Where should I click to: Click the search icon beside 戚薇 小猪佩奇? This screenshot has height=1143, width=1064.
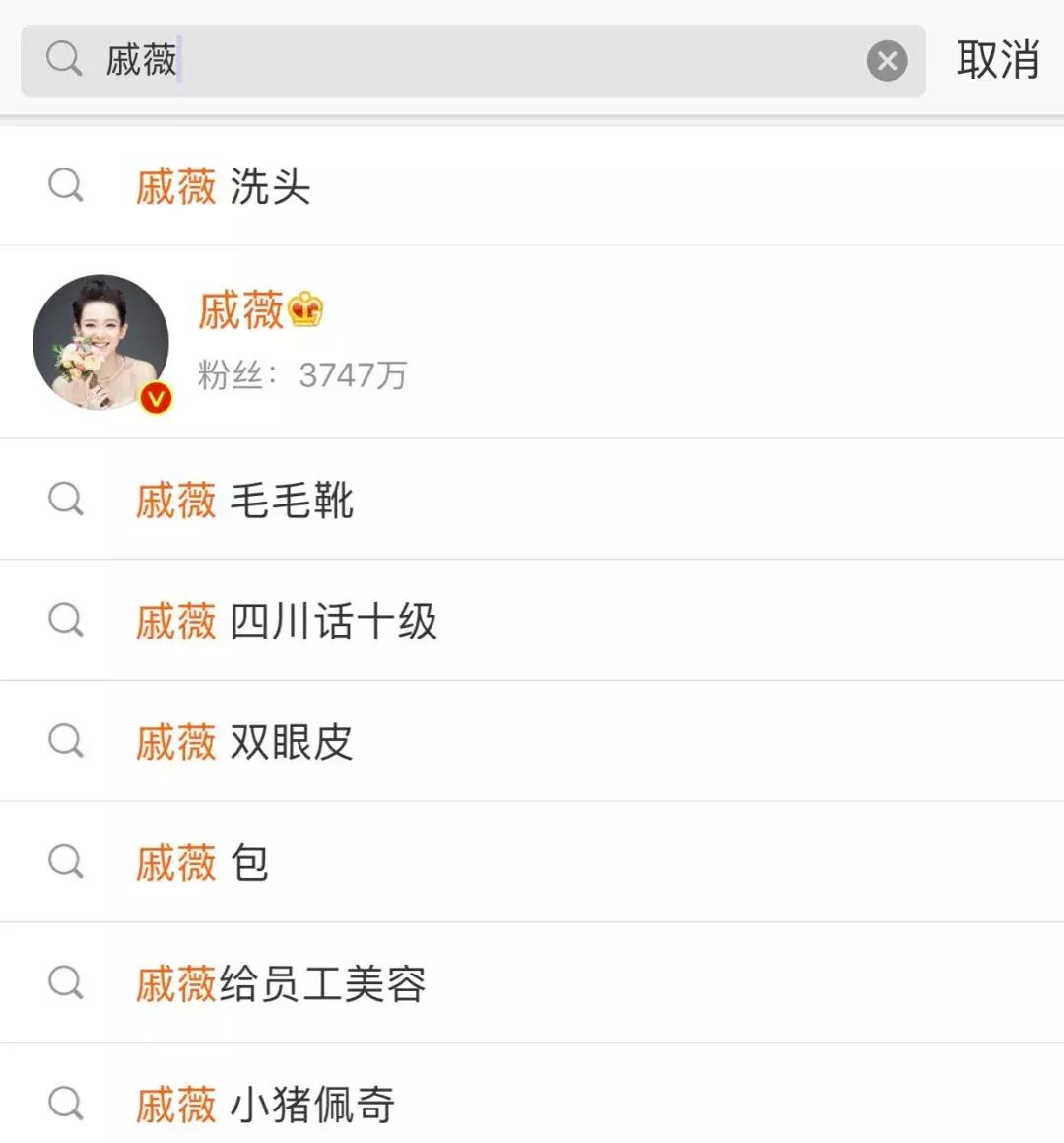pyautogui.click(x=65, y=1104)
